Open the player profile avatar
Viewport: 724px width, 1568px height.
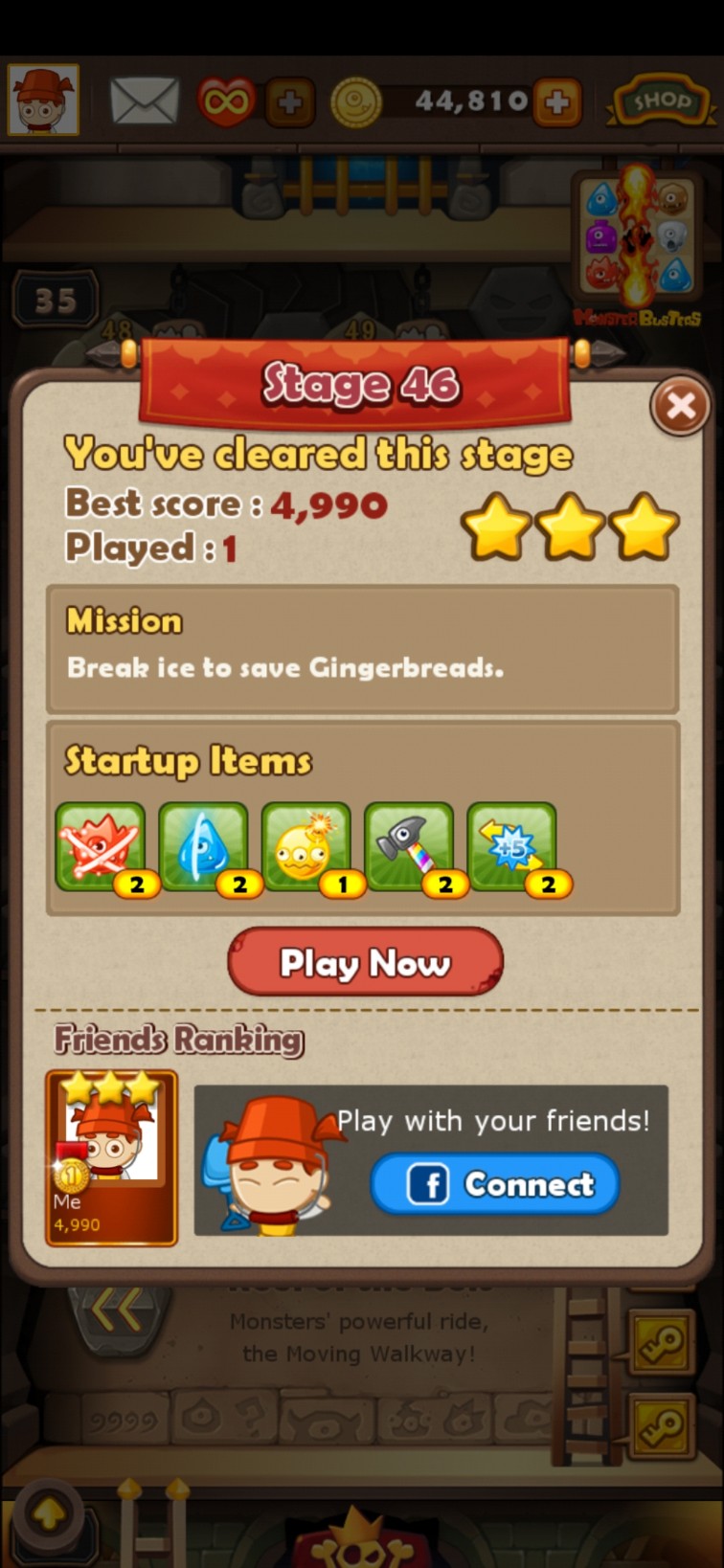point(43,100)
